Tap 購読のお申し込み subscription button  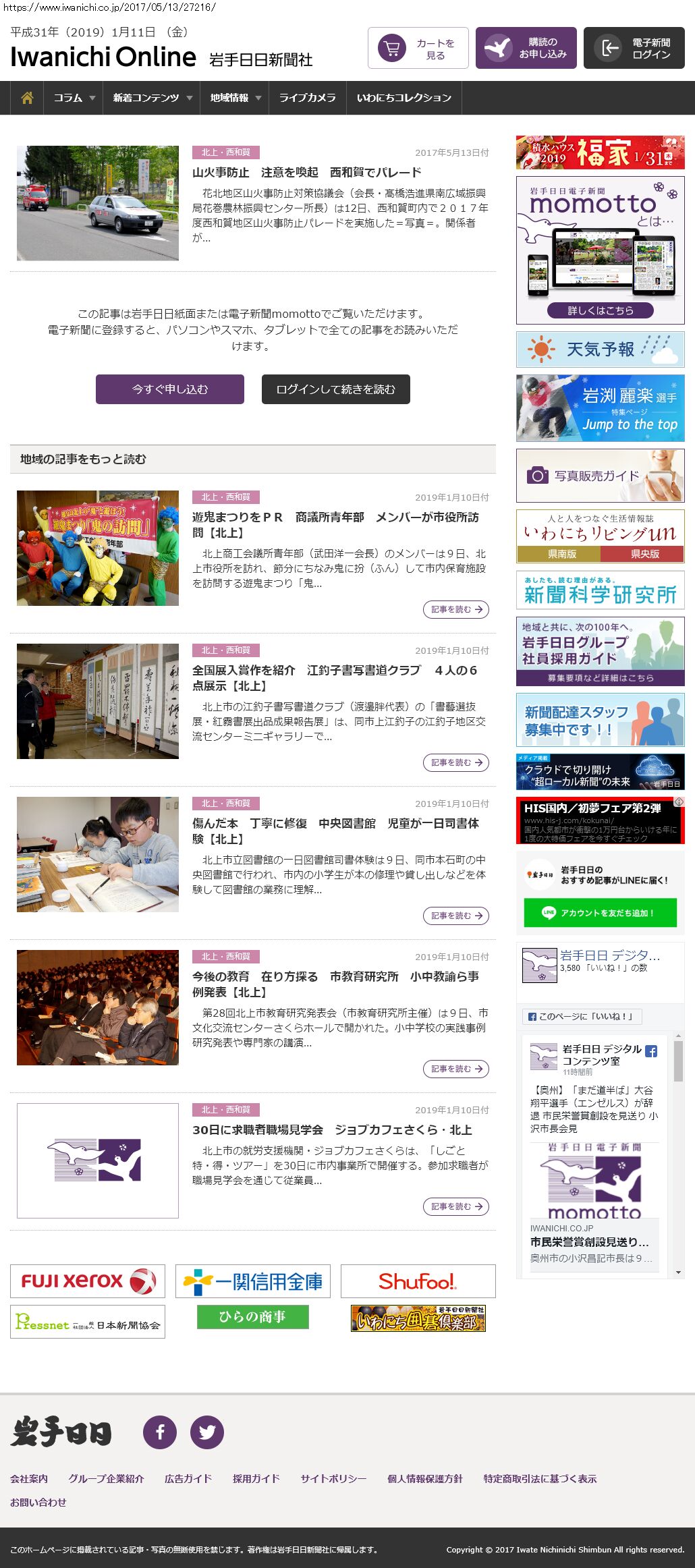526,48
